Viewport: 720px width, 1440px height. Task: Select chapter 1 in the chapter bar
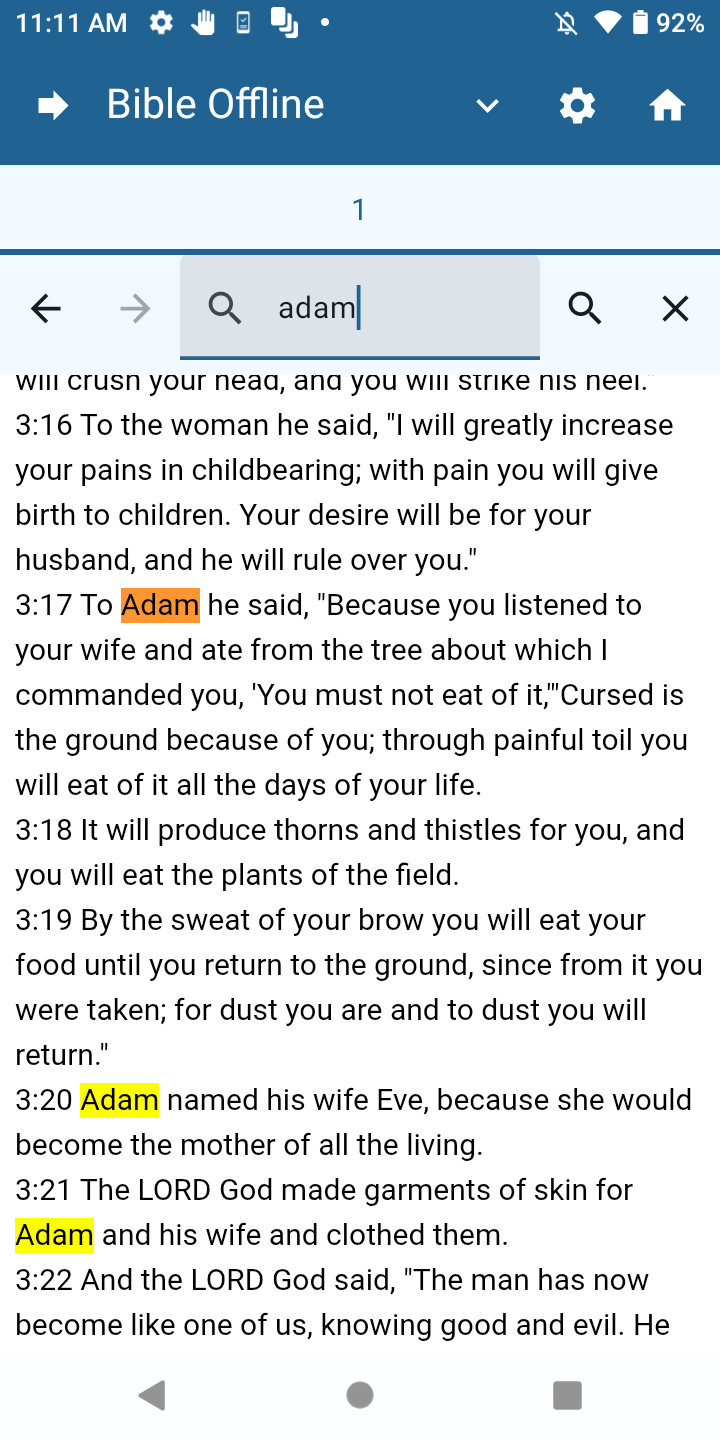pyautogui.click(x=359, y=209)
